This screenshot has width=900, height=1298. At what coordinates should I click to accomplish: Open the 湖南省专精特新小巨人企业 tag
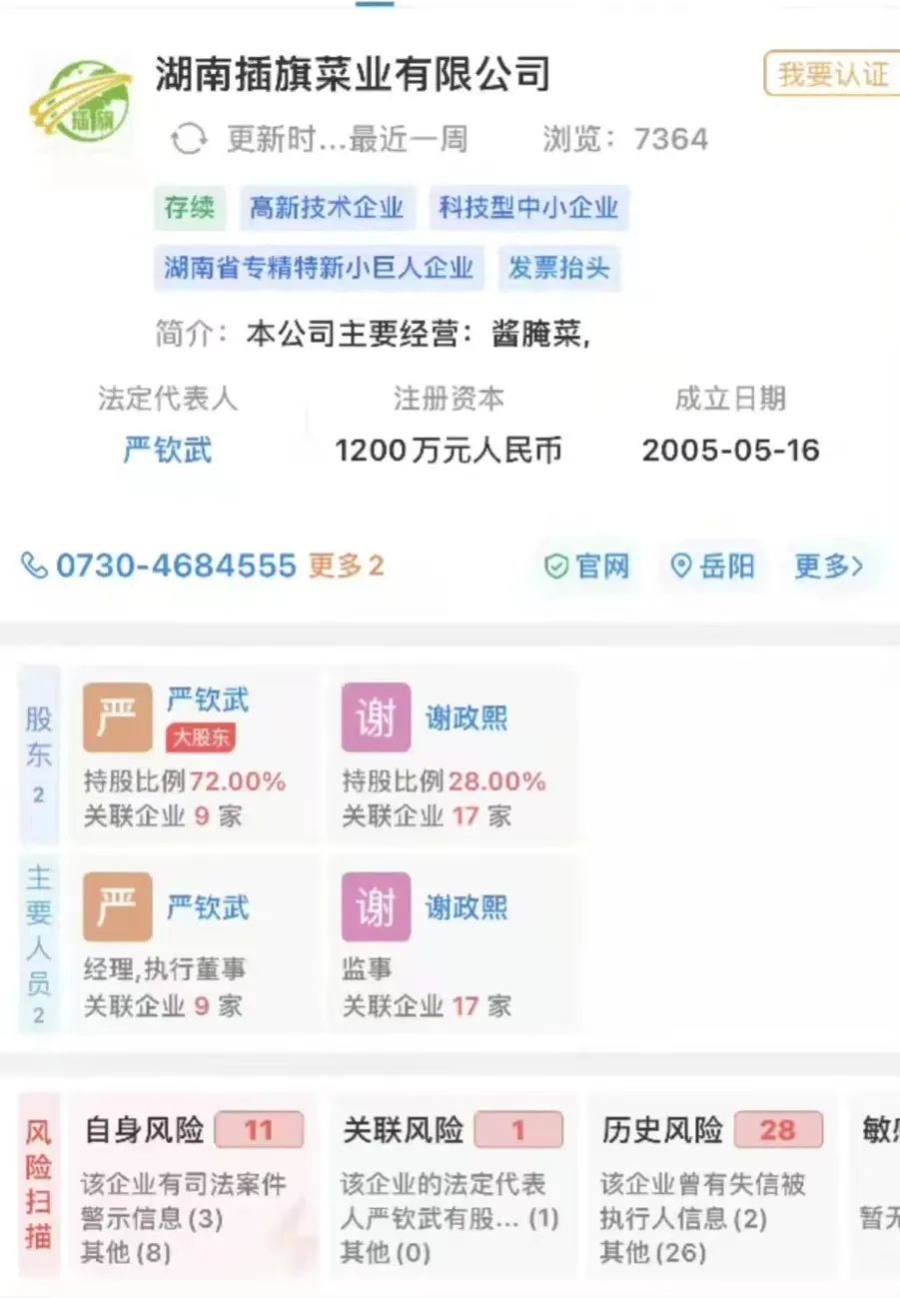coord(318,268)
